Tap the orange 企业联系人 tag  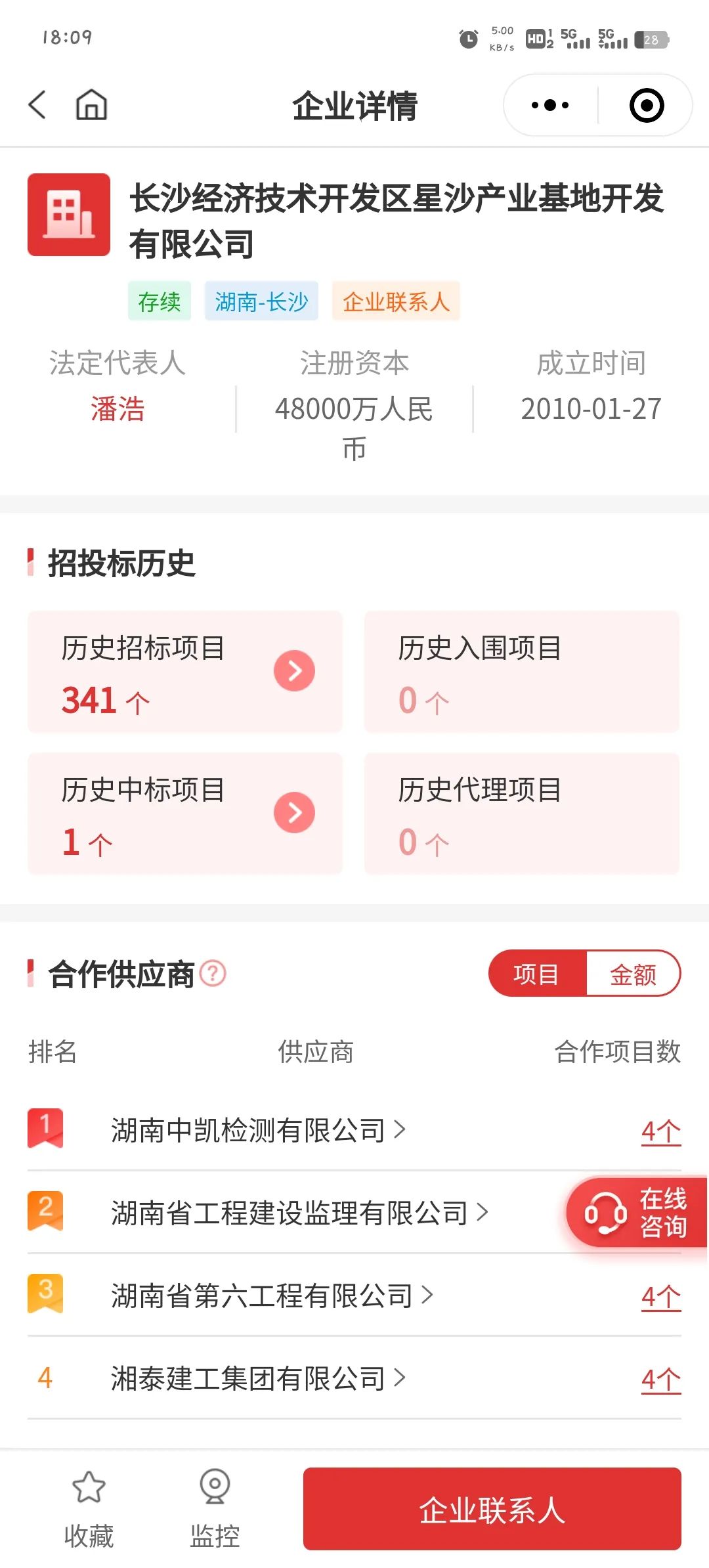point(396,301)
